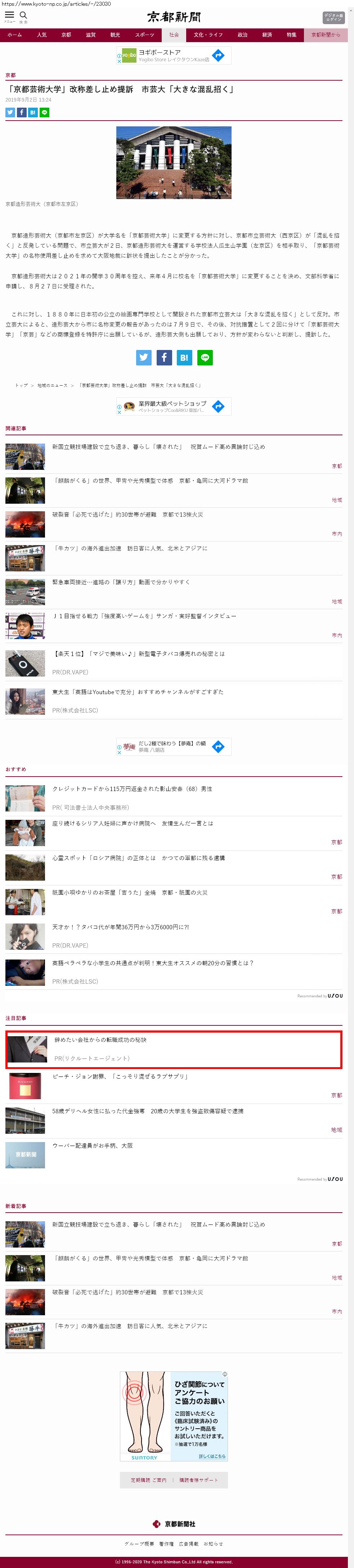Share via large Facebook button below article

coord(164,357)
